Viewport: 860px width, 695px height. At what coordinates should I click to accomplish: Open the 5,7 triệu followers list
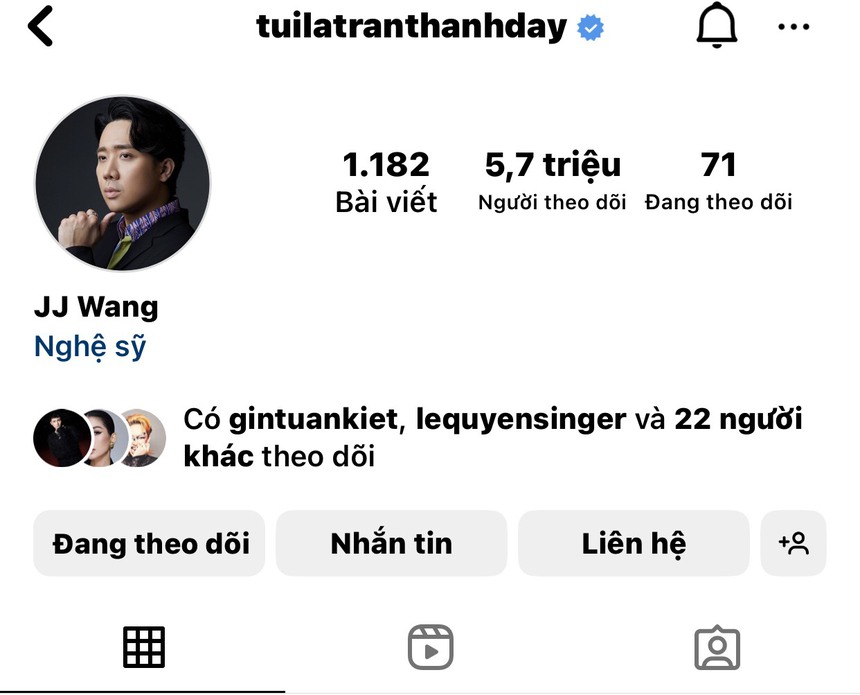pos(552,180)
